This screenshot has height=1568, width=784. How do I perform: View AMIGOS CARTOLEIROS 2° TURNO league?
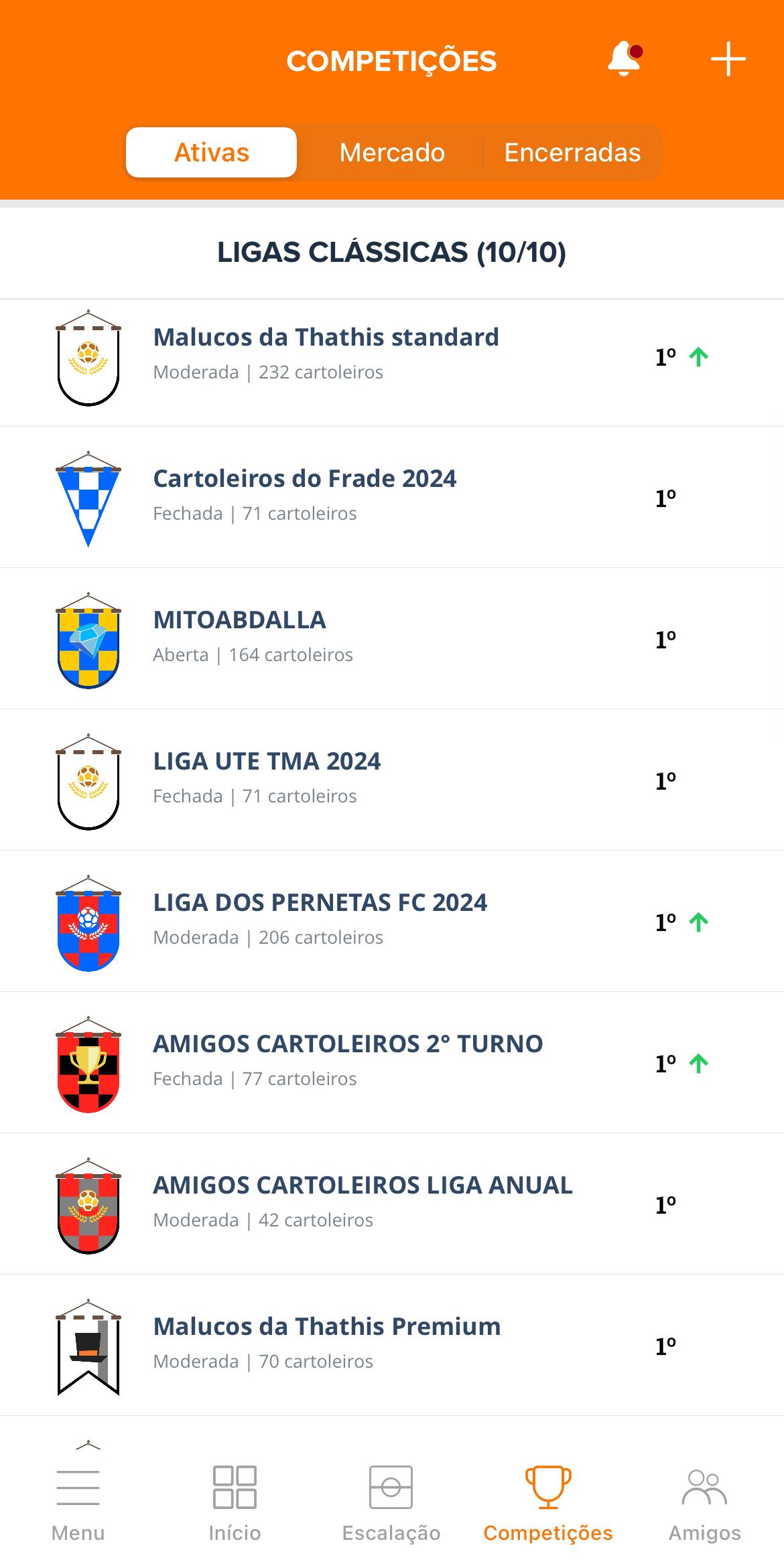click(348, 1061)
